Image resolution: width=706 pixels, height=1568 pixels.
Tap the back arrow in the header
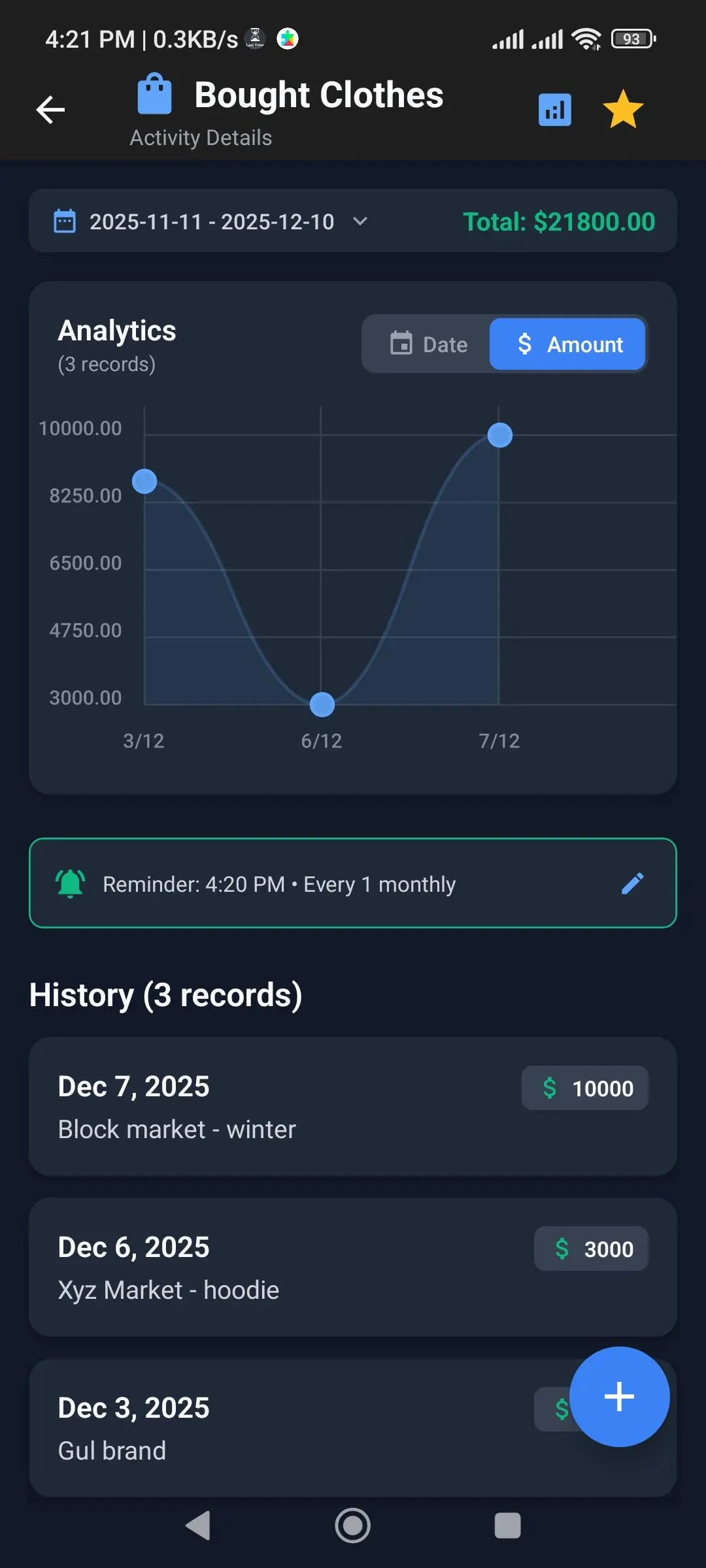(x=50, y=109)
